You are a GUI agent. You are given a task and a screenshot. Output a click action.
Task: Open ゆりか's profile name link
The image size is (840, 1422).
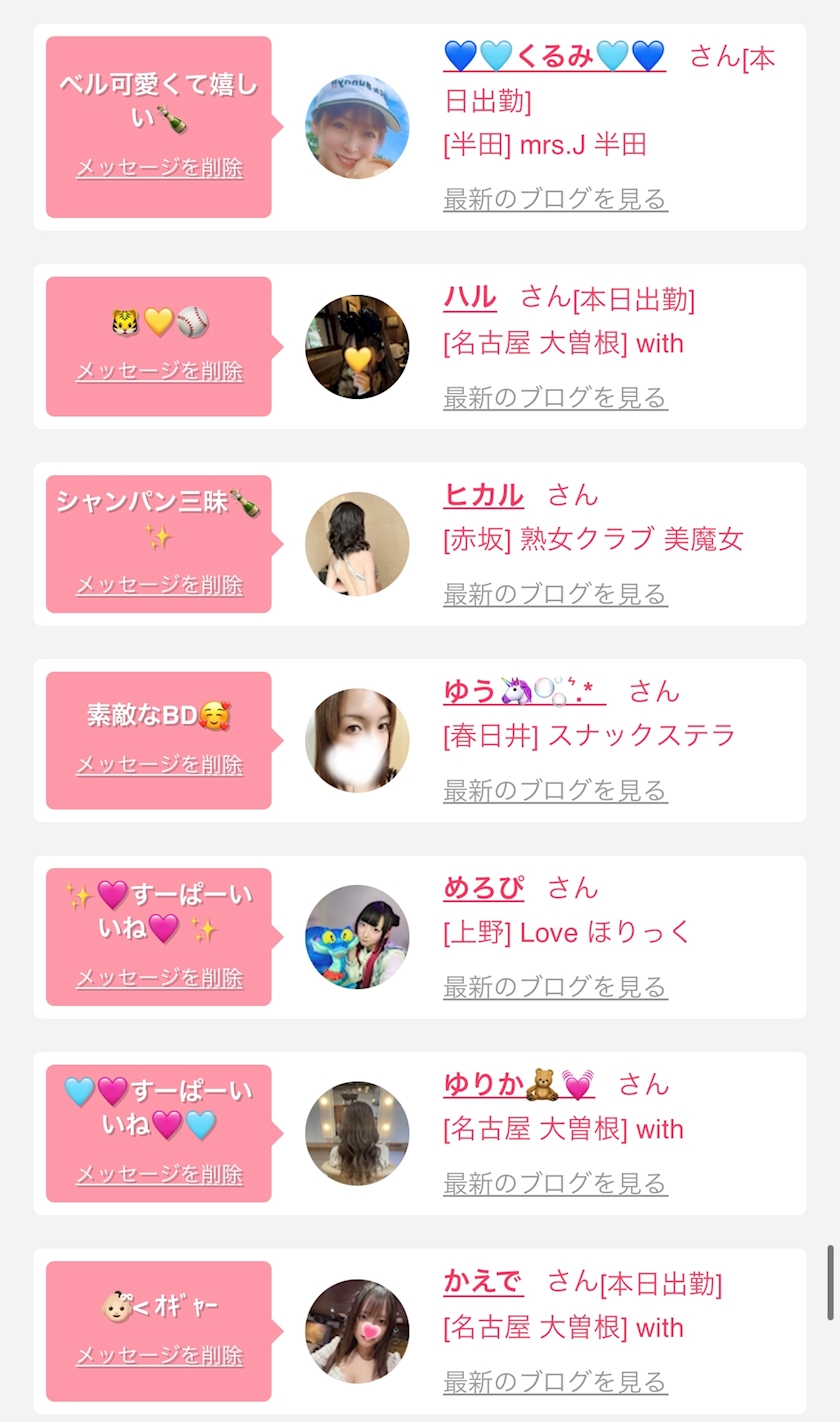pos(518,1084)
